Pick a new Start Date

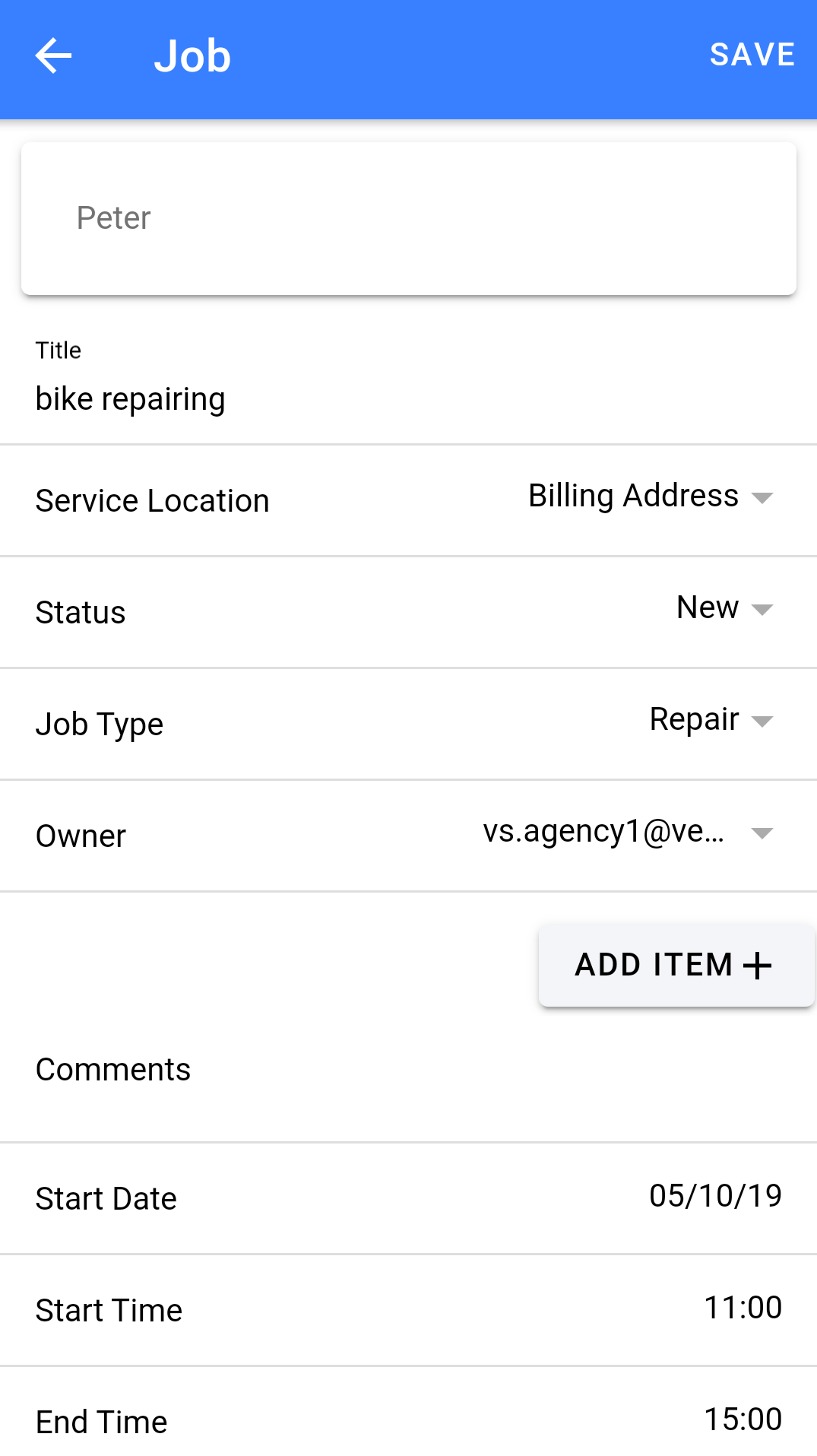point(715,1196)
